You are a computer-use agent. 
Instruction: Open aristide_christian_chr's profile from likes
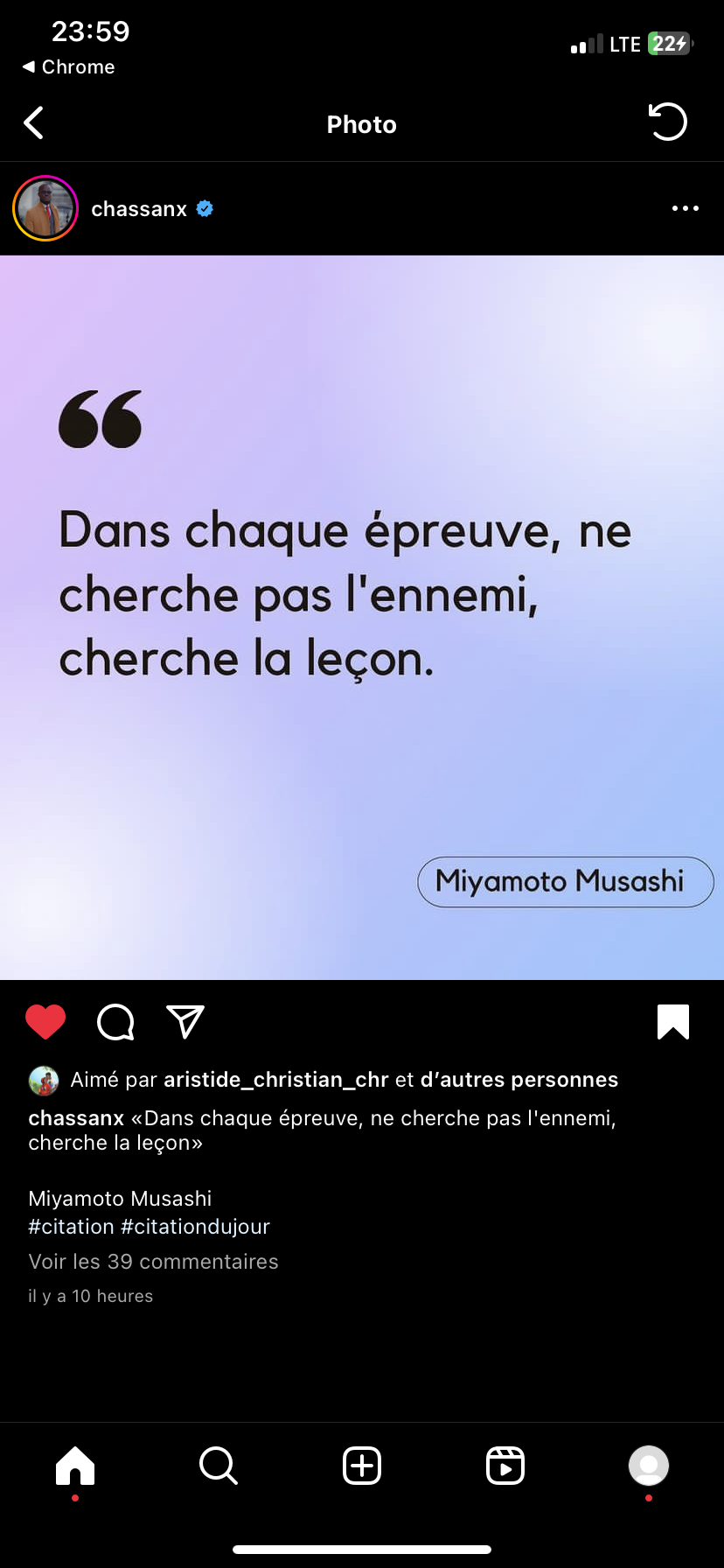pyautogui.click(x=275, y=1080)
